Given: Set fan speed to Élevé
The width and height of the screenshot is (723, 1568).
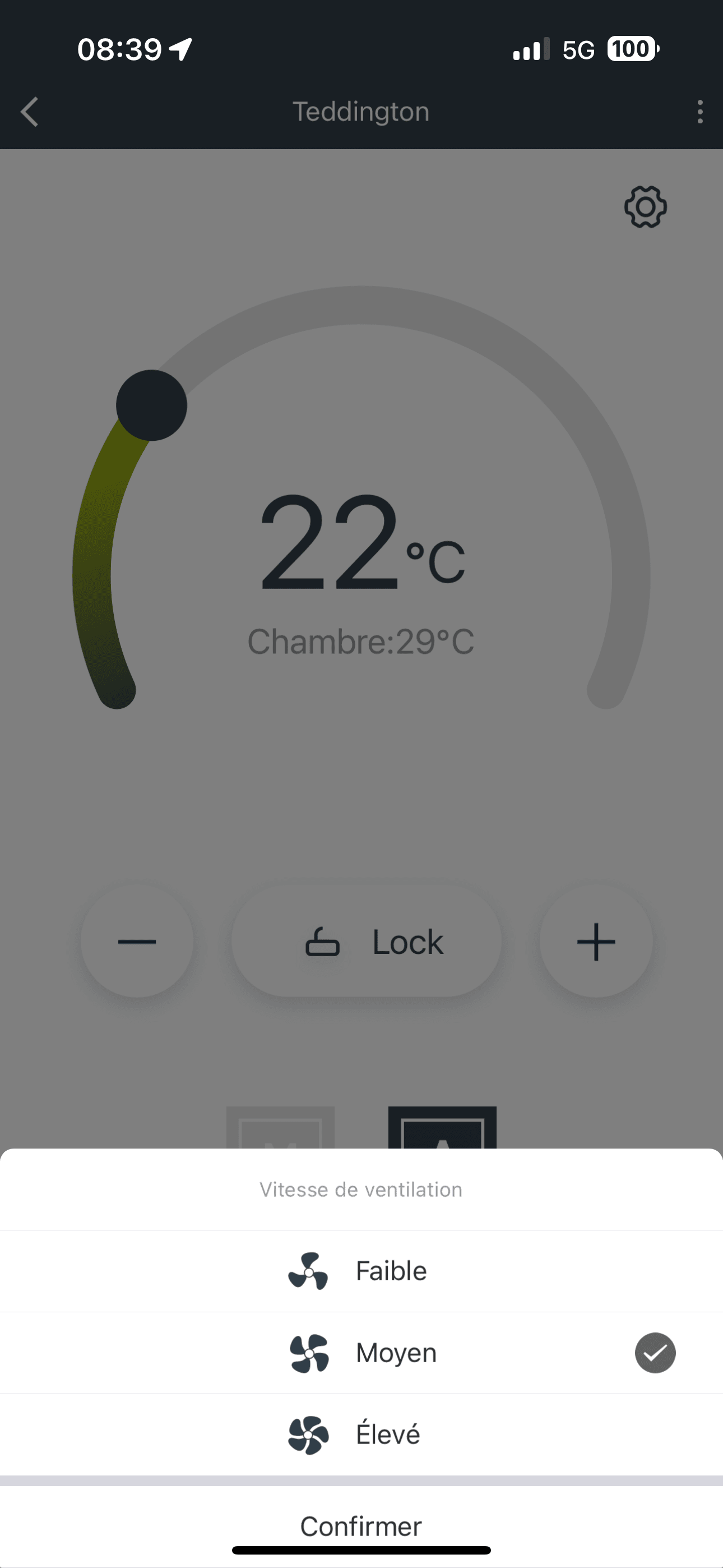Looking at the screenshot, I should coord(361,1434).
